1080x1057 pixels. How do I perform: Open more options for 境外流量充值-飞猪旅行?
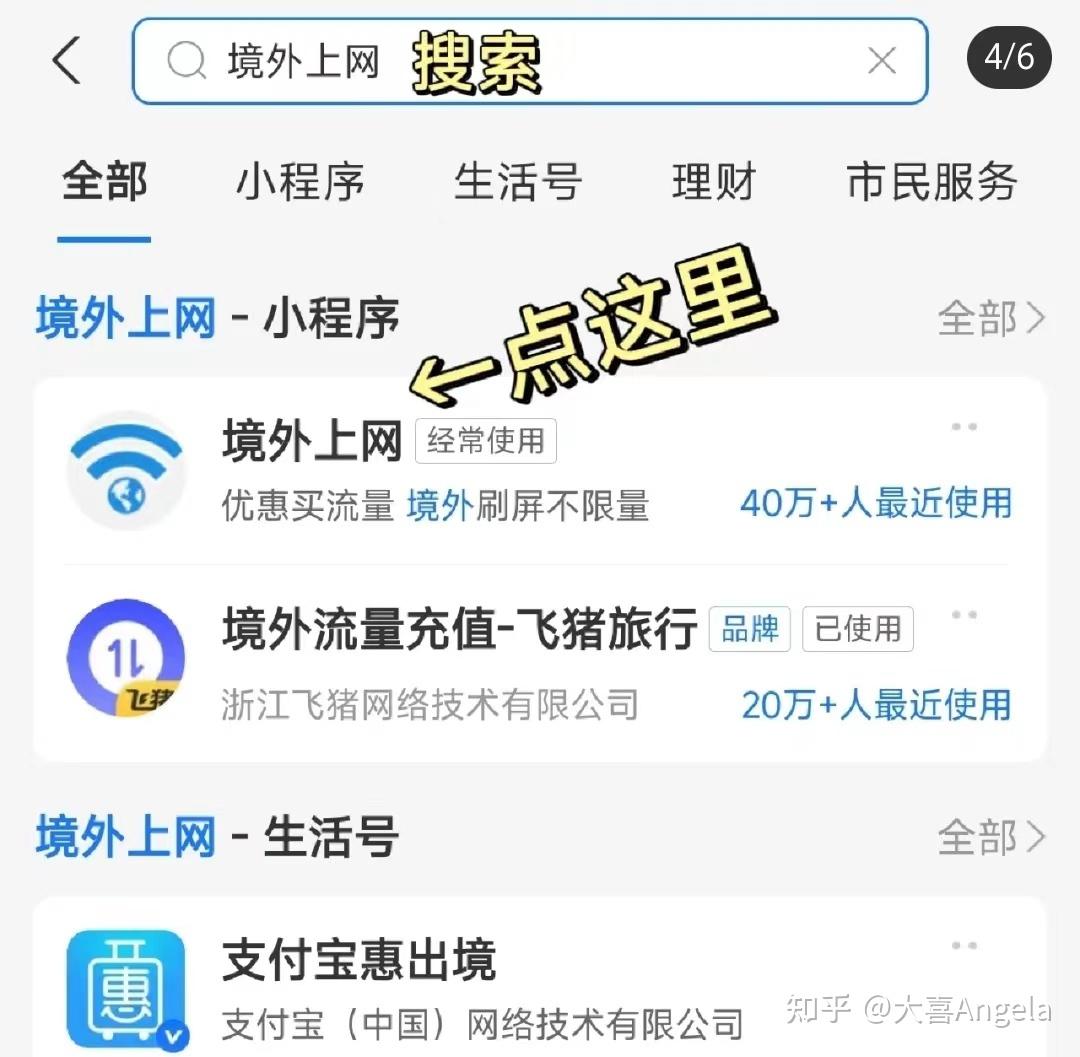[964, 615]
